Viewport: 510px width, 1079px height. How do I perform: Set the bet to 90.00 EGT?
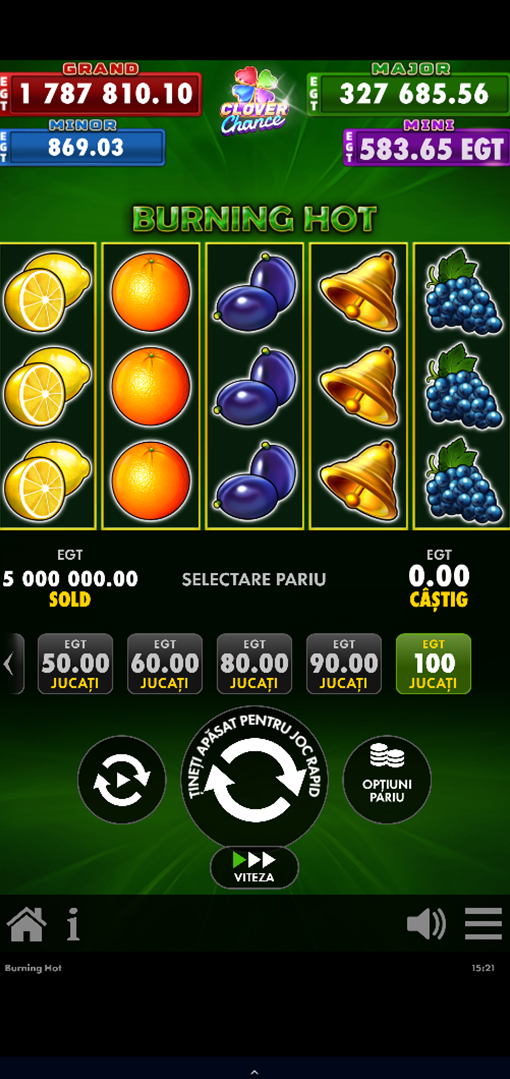click(x=343, y=663)
